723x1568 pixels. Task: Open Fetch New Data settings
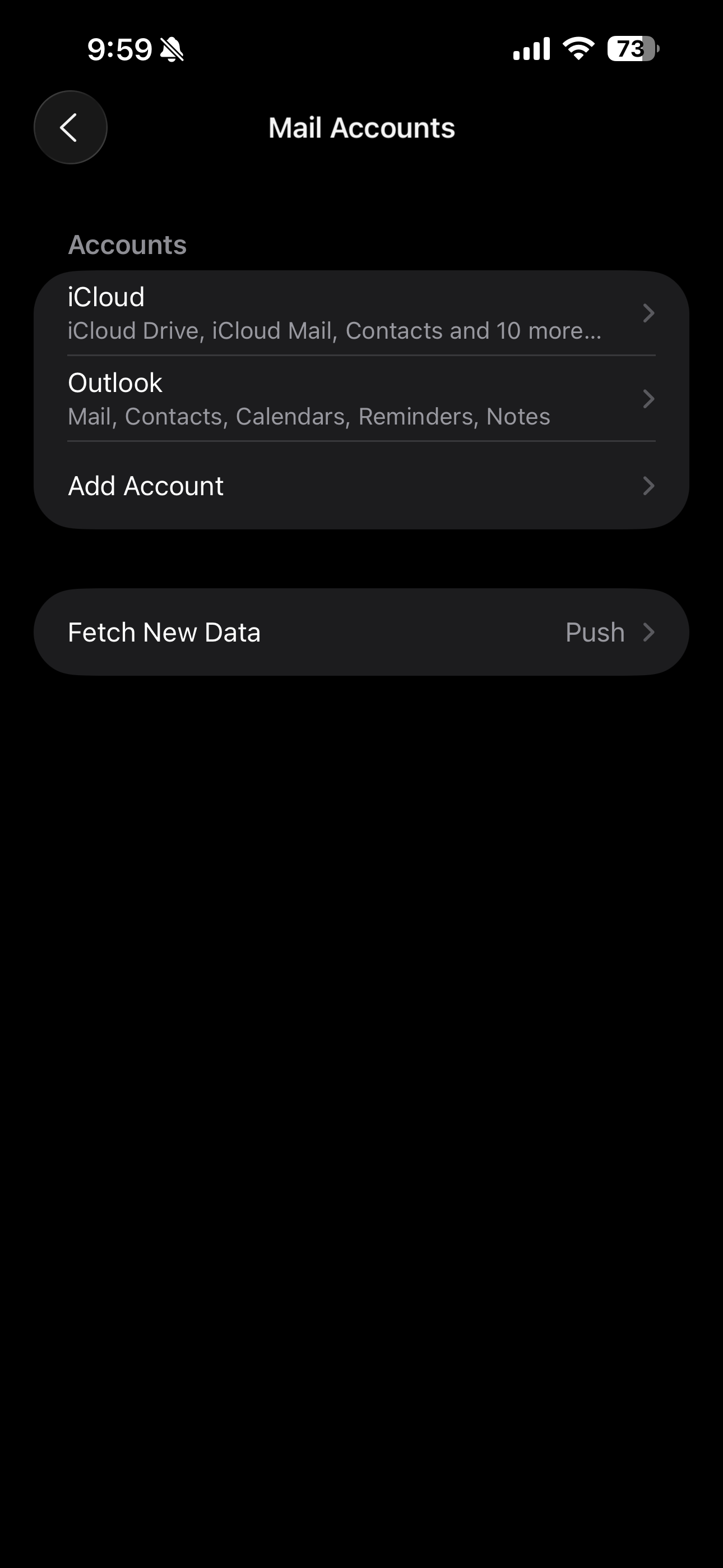click(x=243, y=631)
